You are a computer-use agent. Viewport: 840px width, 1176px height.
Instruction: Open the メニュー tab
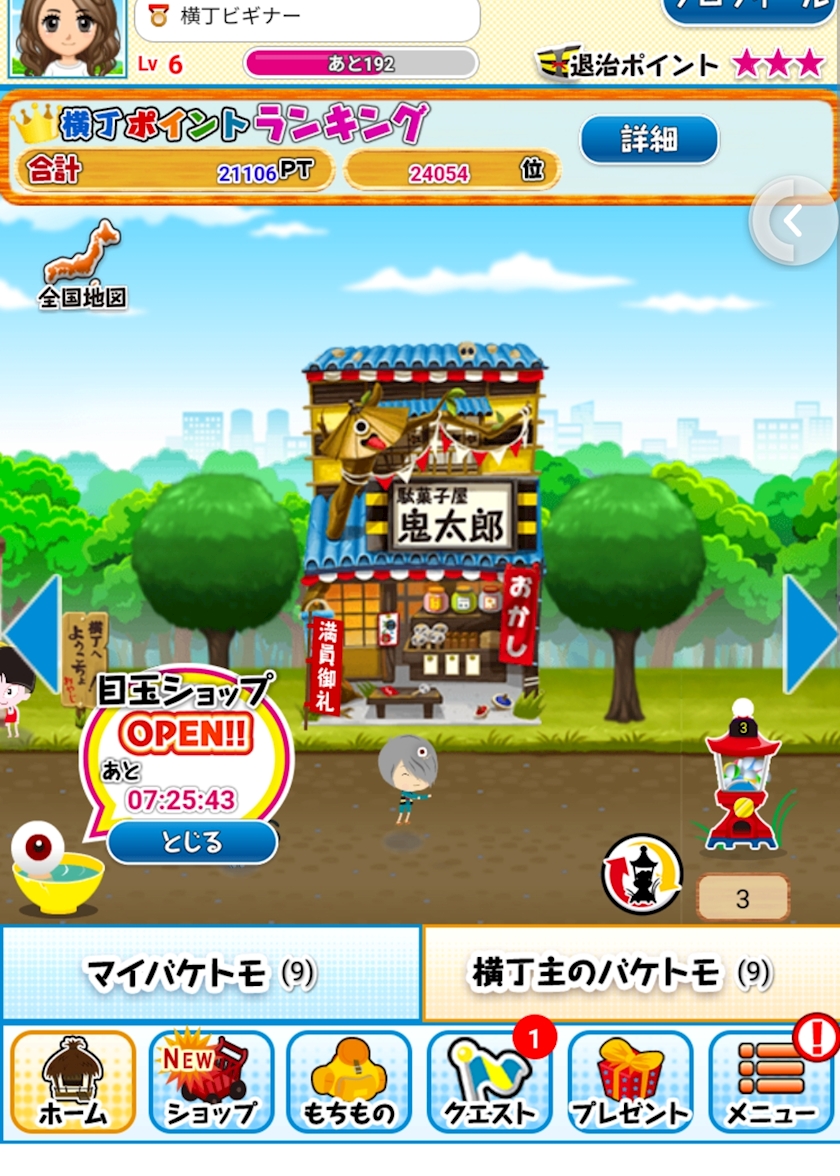(x=772, y=1081)
